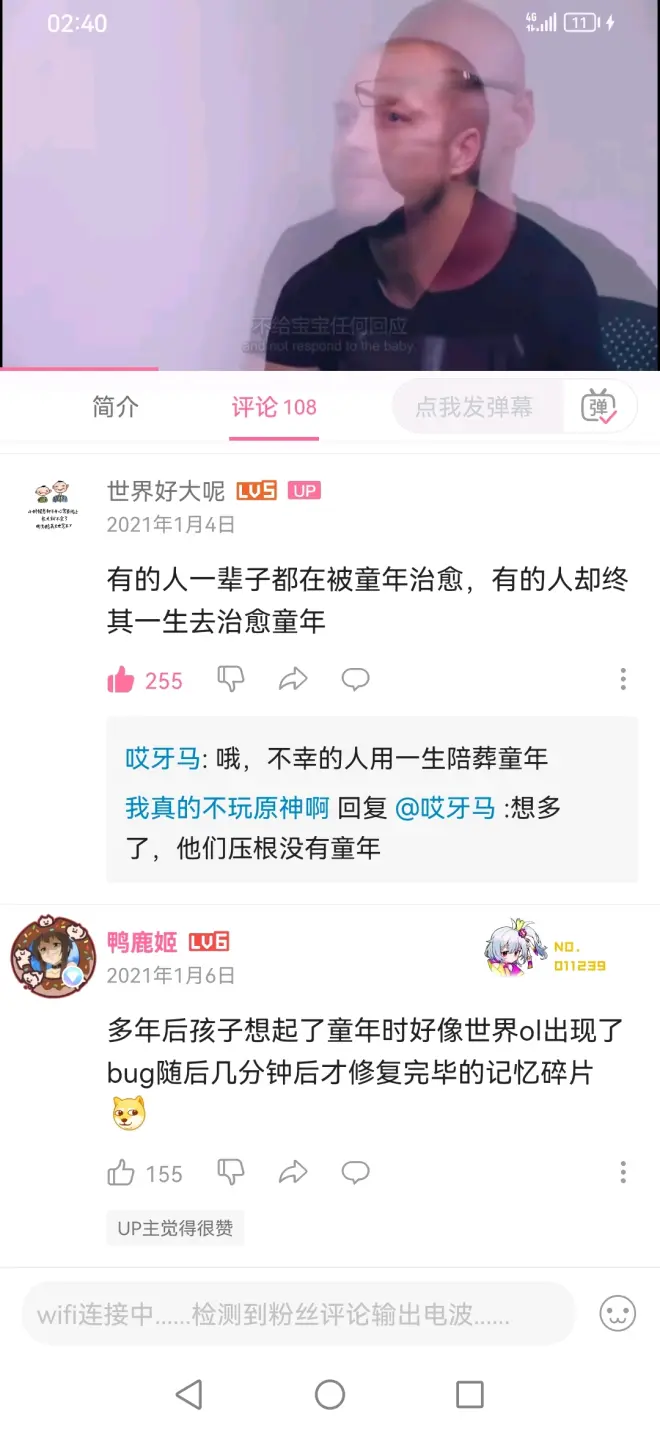Open the emoji picker
Viewport: 660px width, 1430px height.
click(617, 1313)
